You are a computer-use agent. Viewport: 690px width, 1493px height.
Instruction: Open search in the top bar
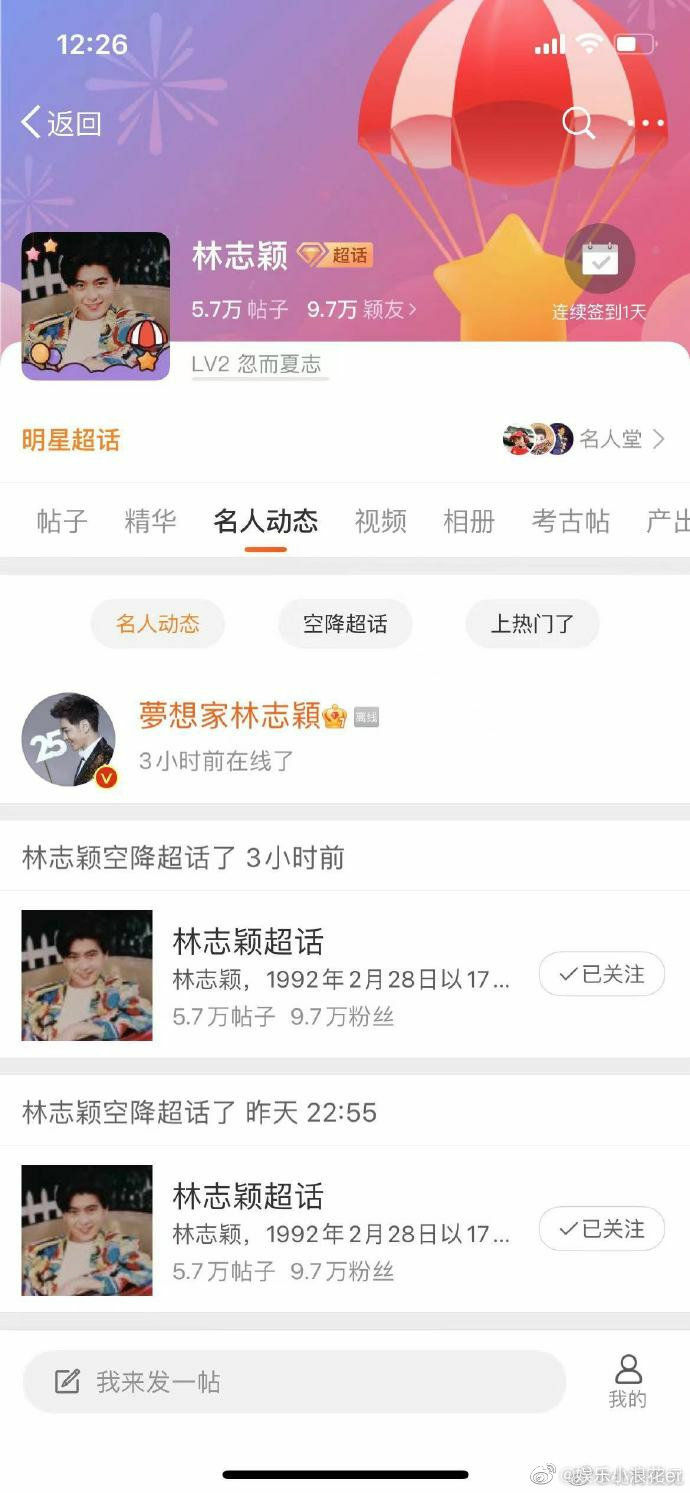578,123
